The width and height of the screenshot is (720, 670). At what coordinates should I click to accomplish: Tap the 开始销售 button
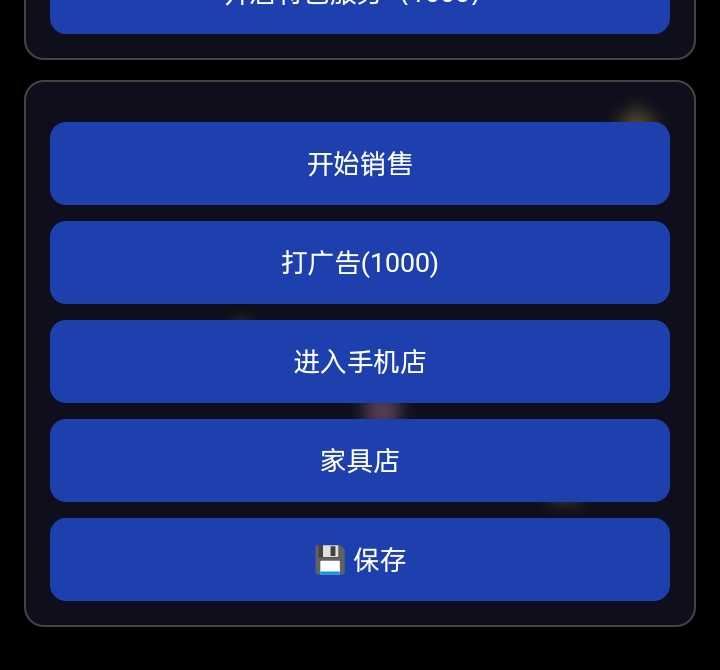point(360,163)
